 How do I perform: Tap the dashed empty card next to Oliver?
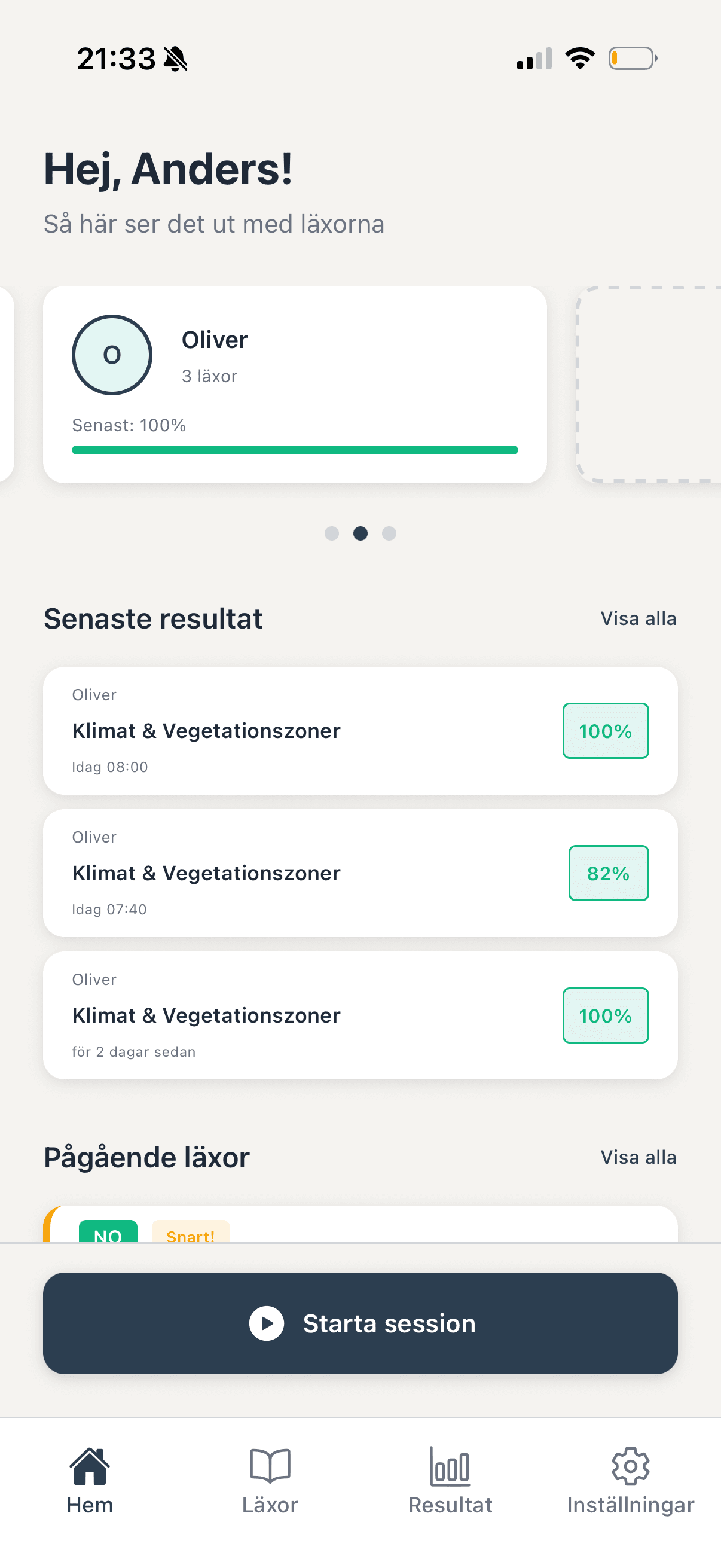point(648,383)
